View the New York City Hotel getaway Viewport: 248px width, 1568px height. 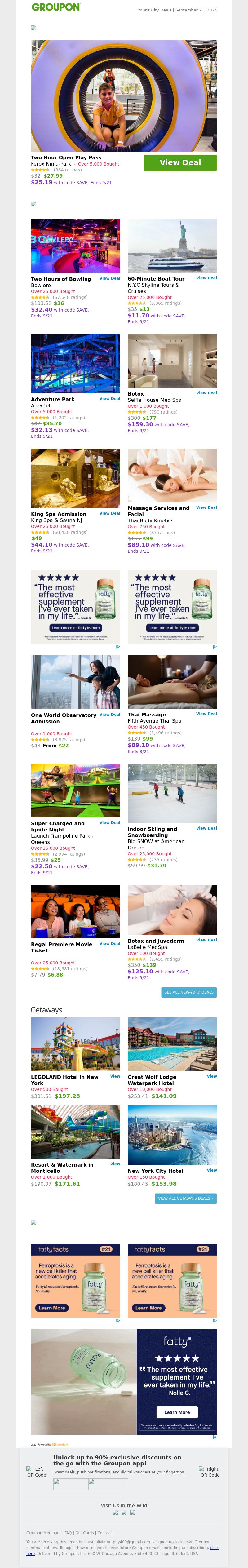click(211, 1170)
